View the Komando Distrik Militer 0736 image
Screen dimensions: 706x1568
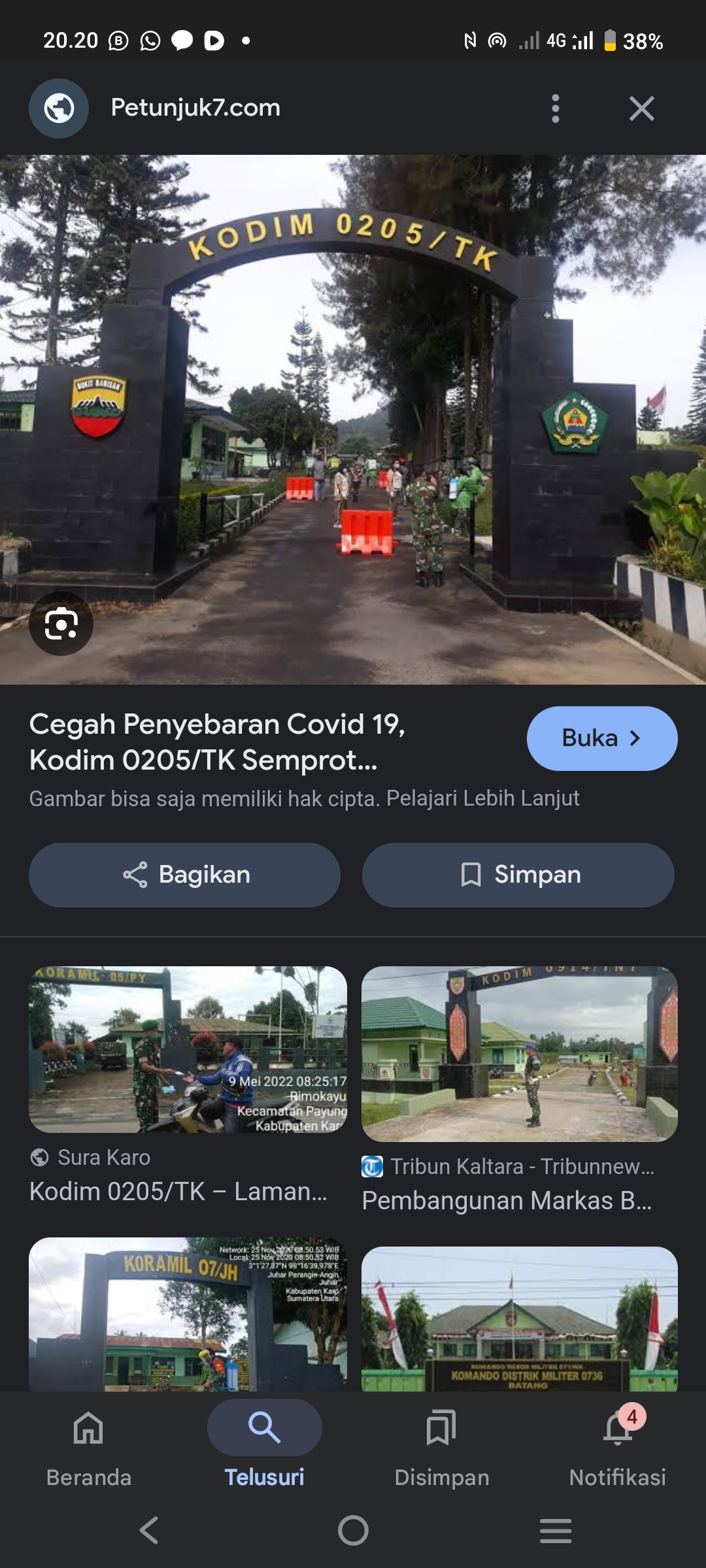click(x=519, y=1318)
